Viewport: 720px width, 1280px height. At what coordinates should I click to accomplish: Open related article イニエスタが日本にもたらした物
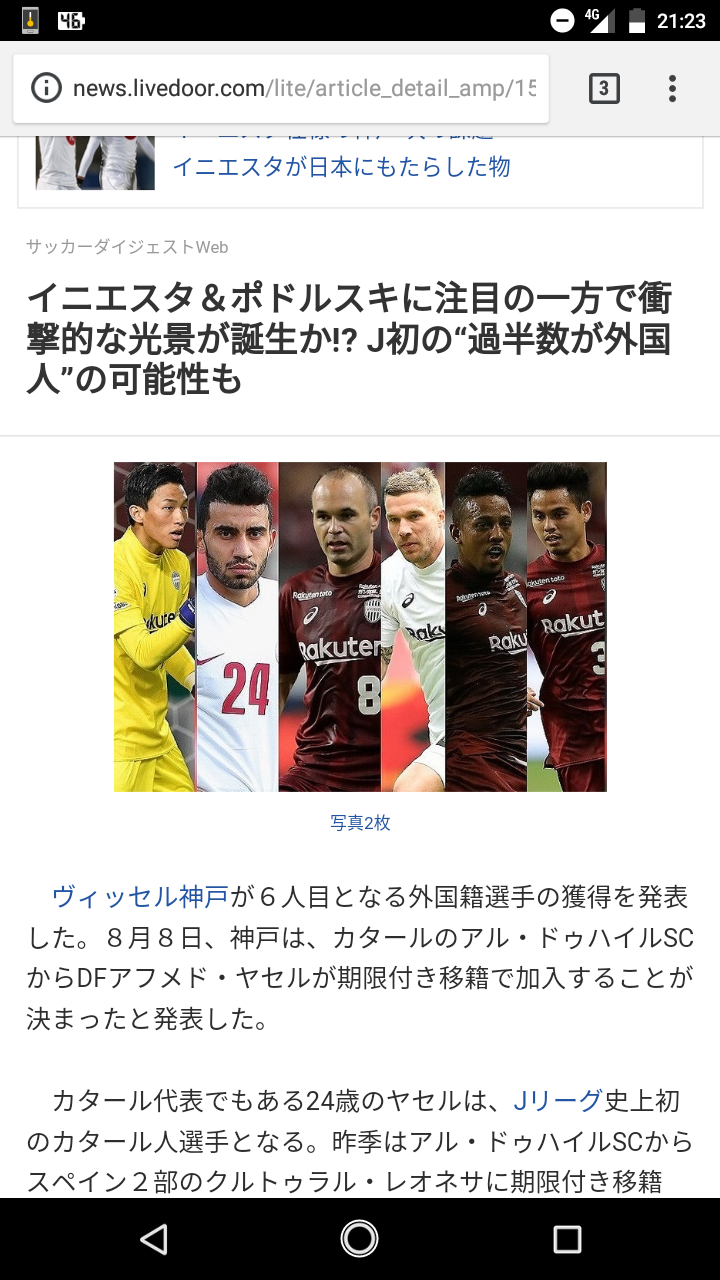(342, 166)
